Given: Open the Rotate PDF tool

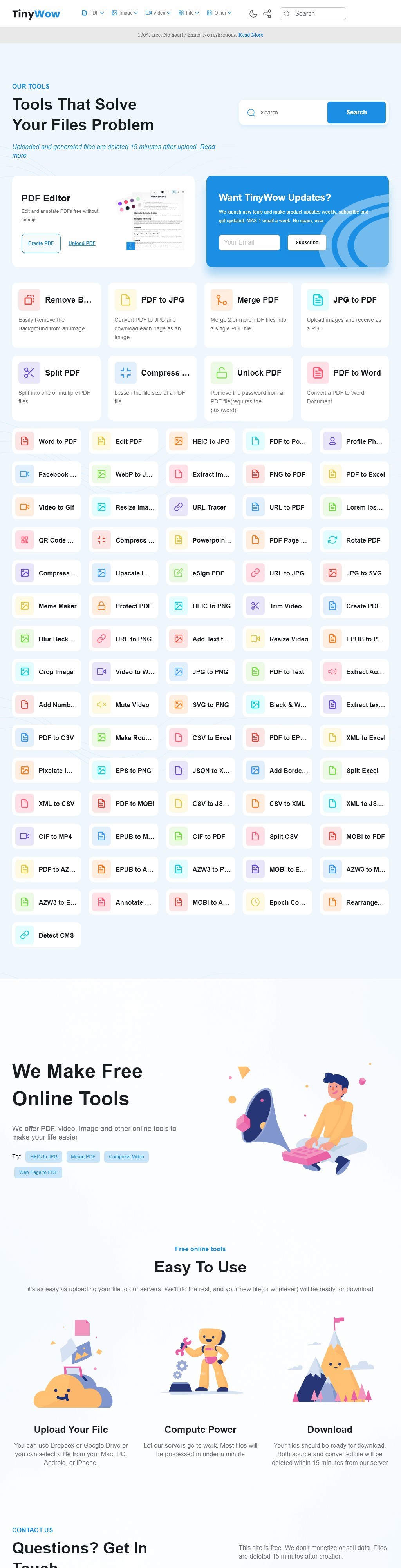Looking at the screenshot, I should [354, 541].
